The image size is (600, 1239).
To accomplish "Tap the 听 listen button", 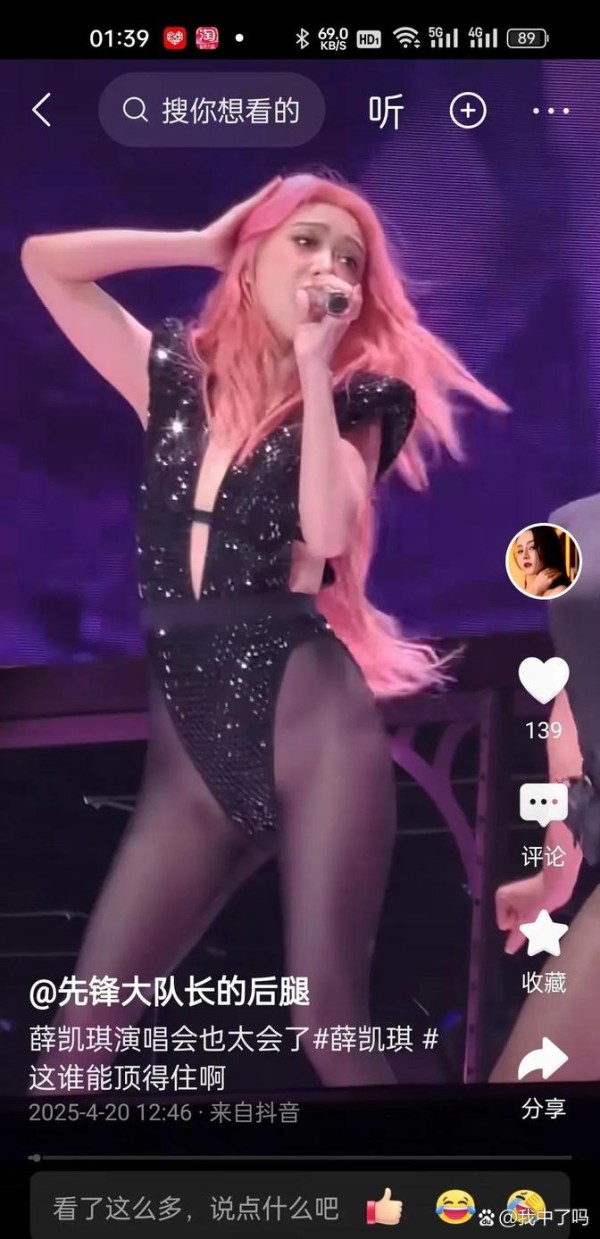I will pos(386,111).
